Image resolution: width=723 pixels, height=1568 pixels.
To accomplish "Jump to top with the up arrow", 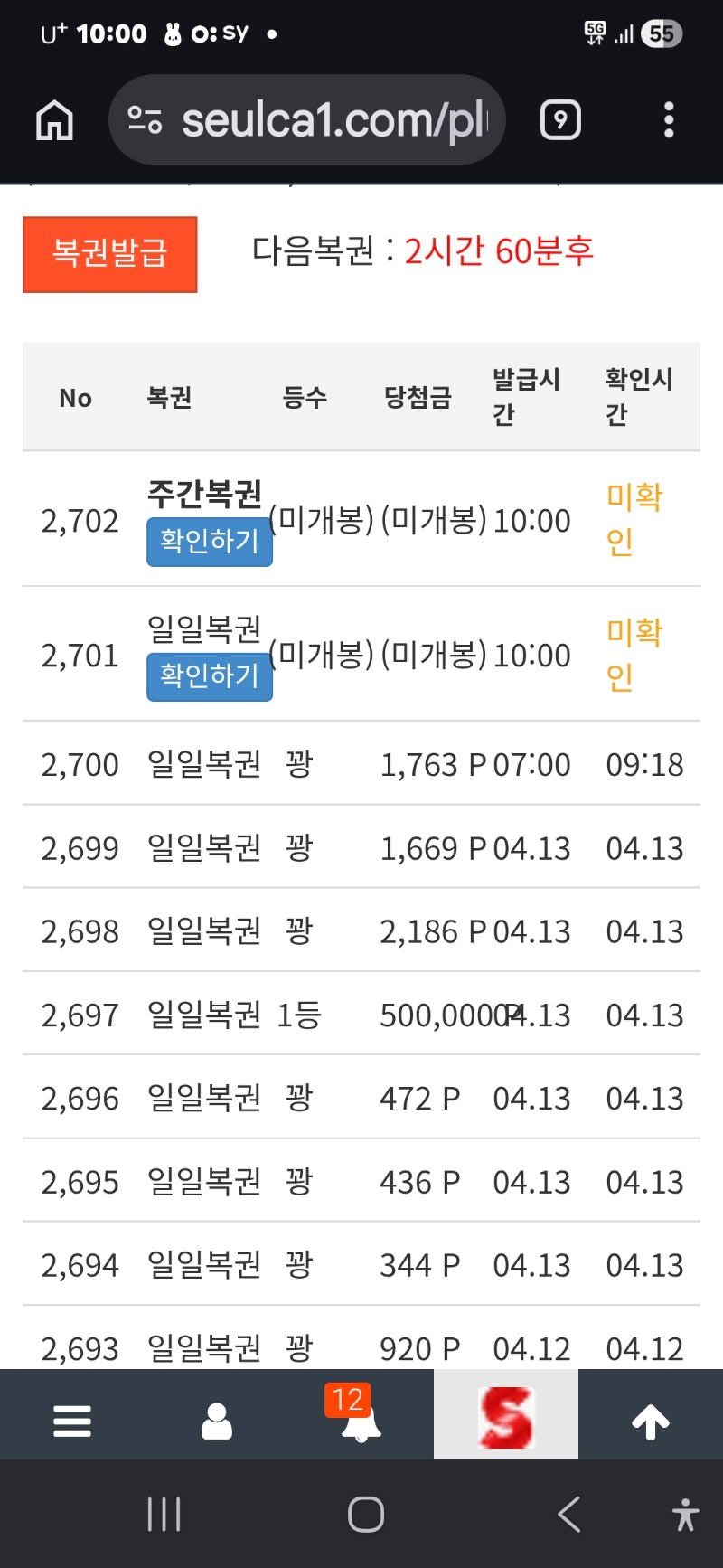I will click(651, 1421).
